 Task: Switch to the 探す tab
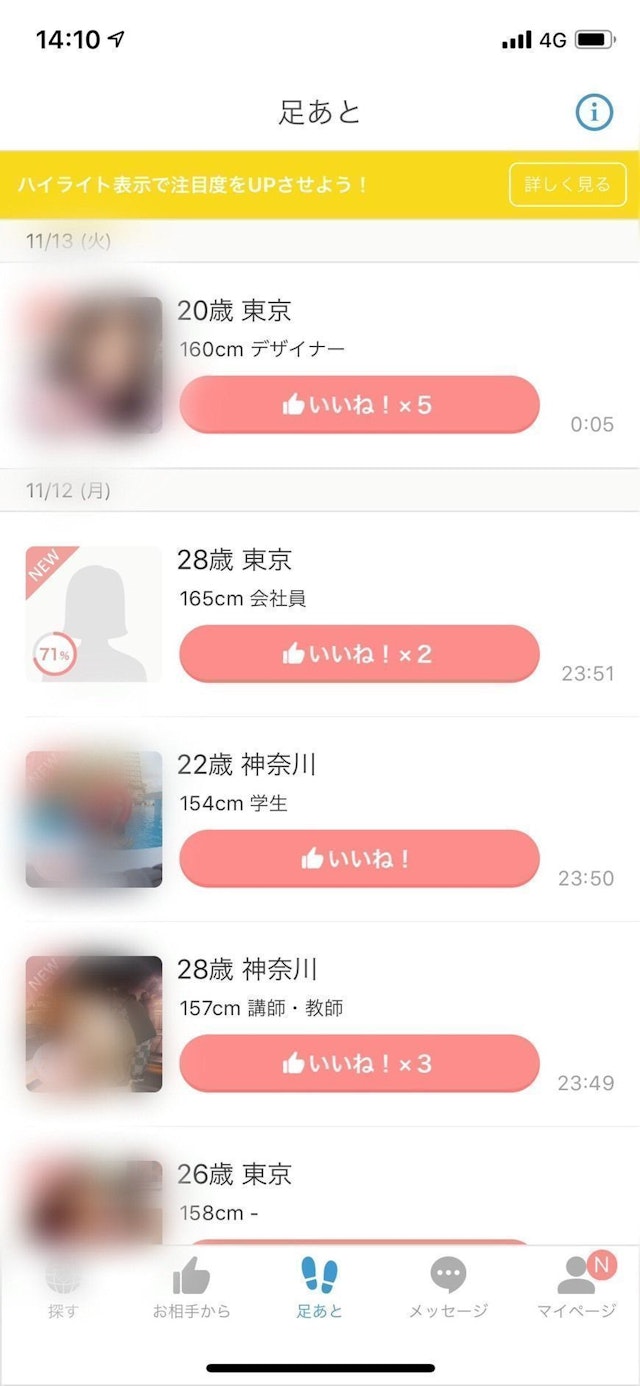62,1288
